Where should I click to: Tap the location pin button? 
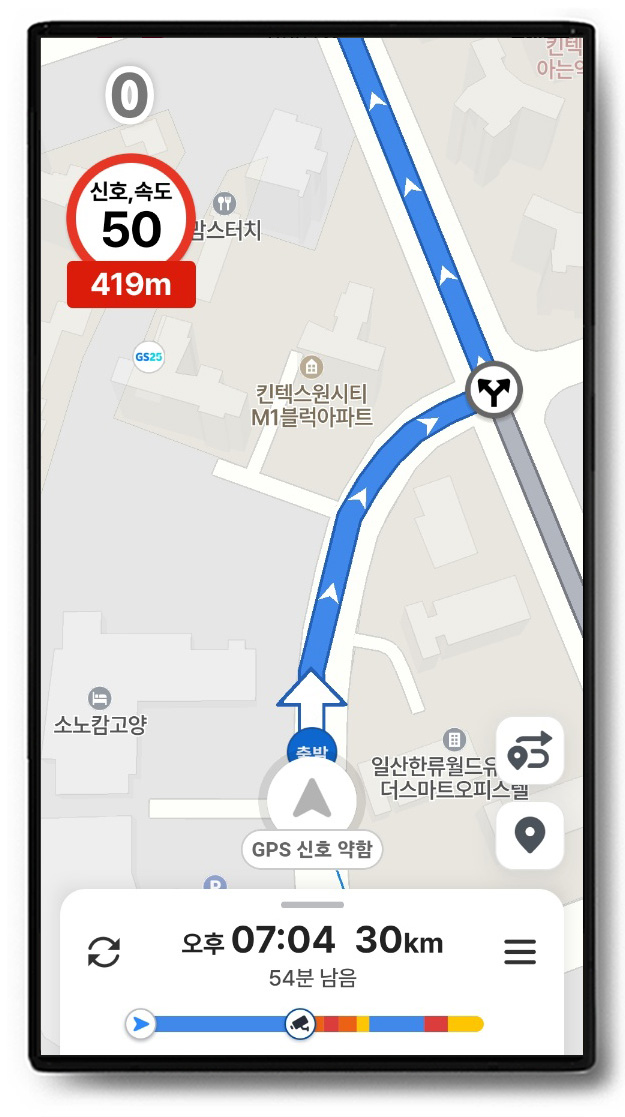pos(530,835)
